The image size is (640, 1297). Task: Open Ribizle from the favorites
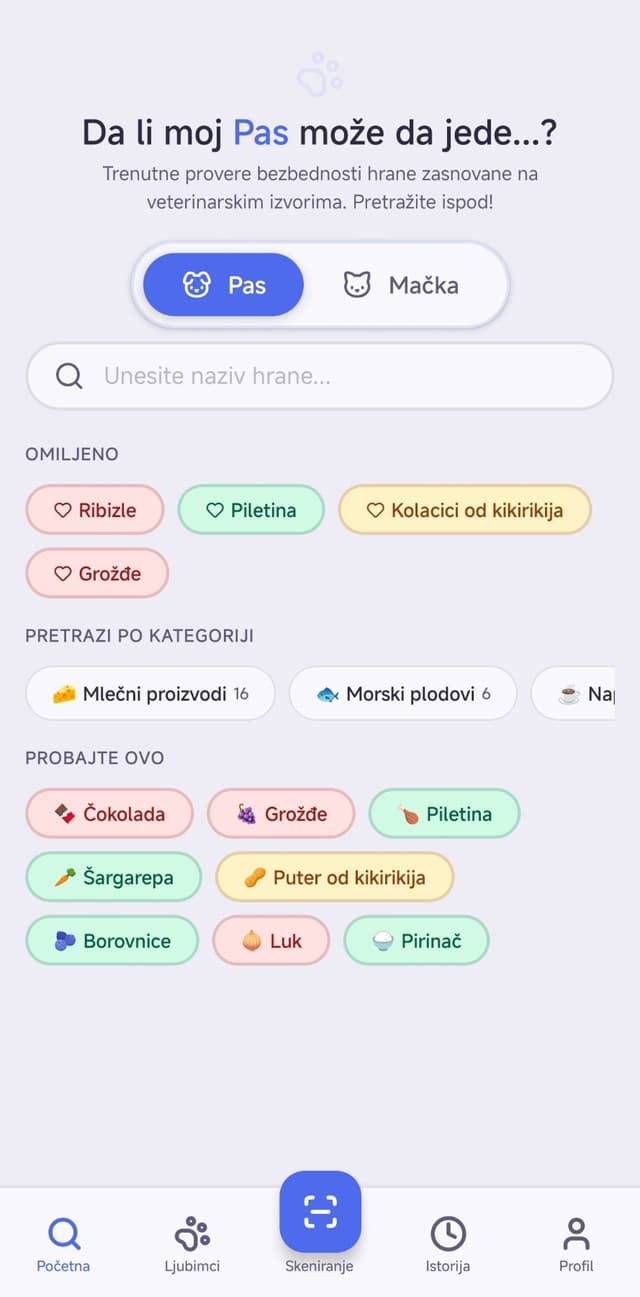pyautogui.click(x=95, y=510)
